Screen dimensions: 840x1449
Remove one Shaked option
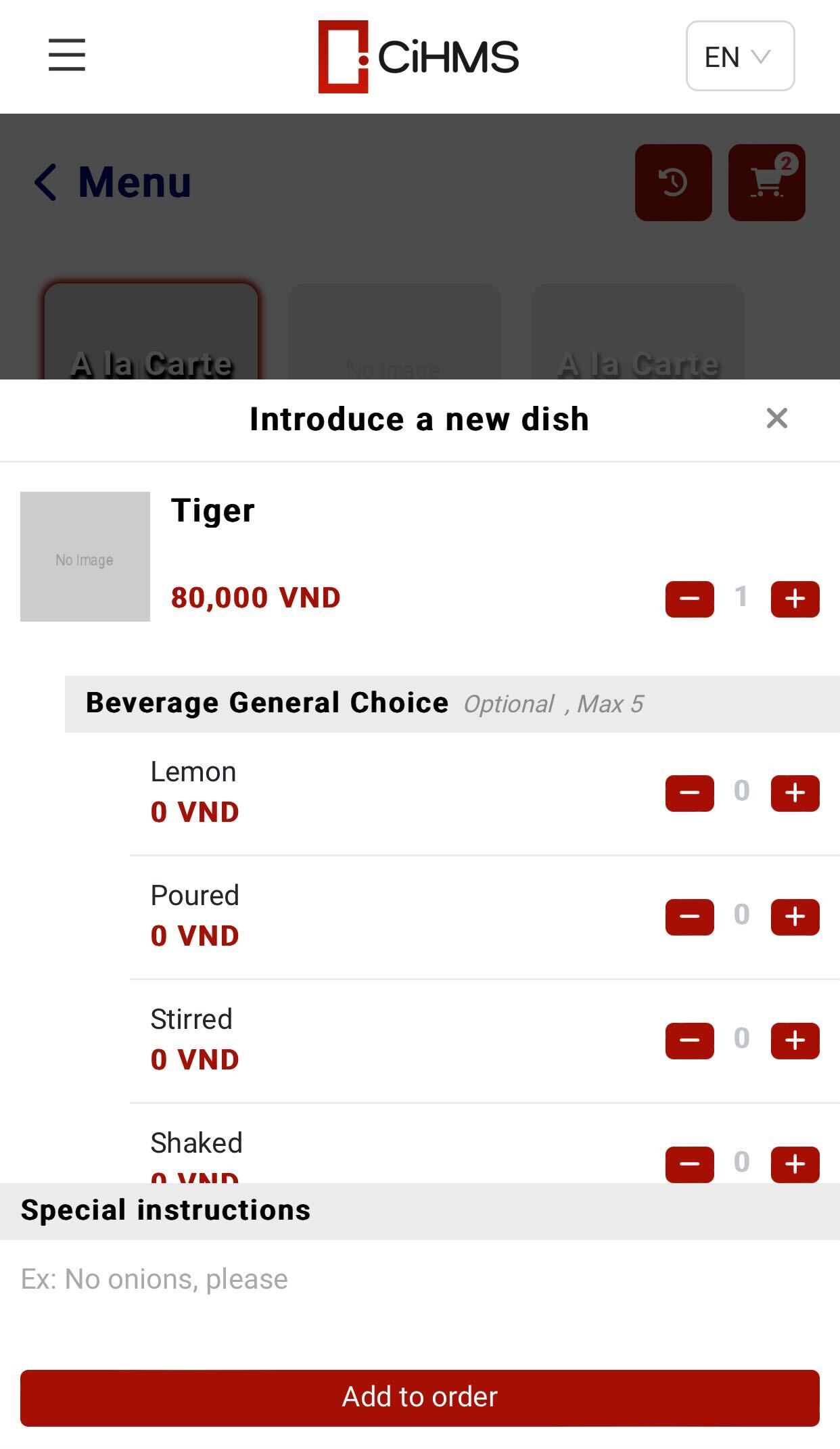pyautogui.click(x=689, y=1164)
